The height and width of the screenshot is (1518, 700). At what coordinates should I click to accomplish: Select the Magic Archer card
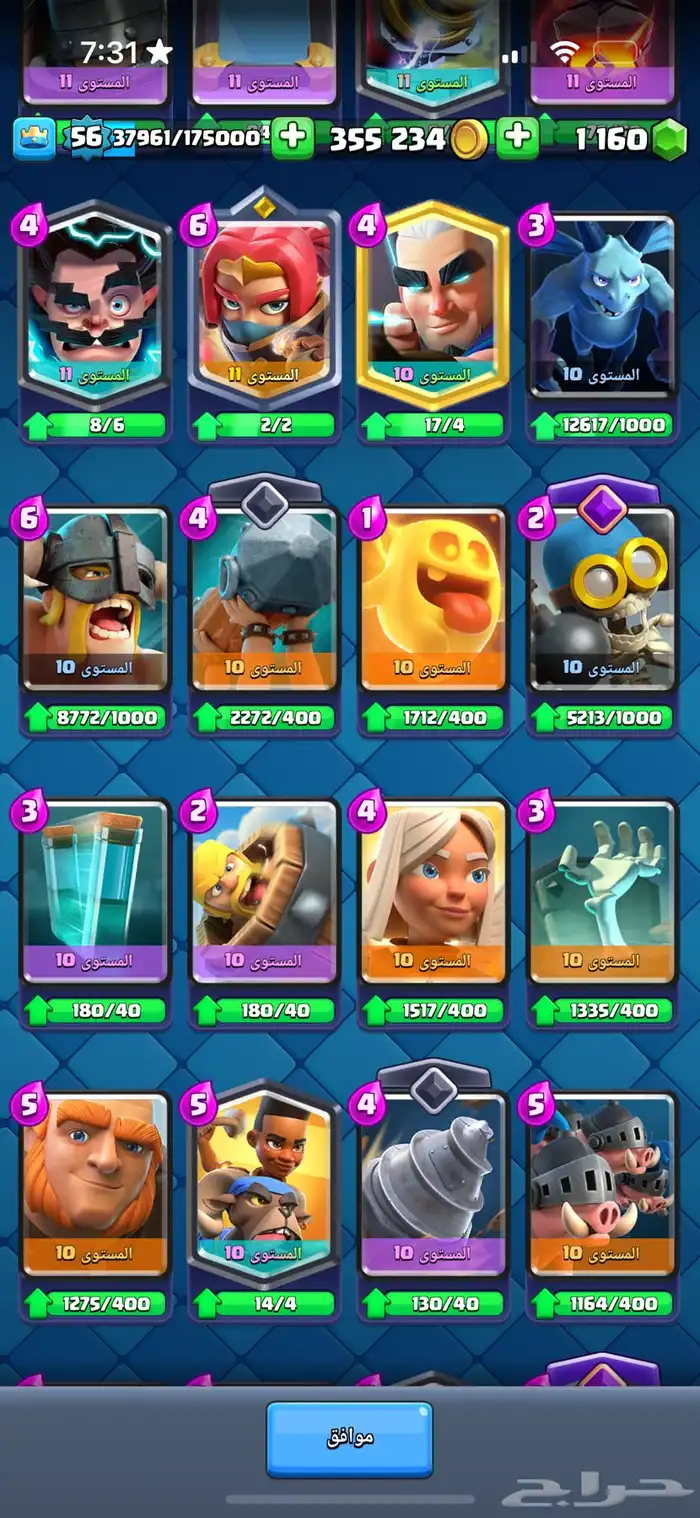(433, 305)
